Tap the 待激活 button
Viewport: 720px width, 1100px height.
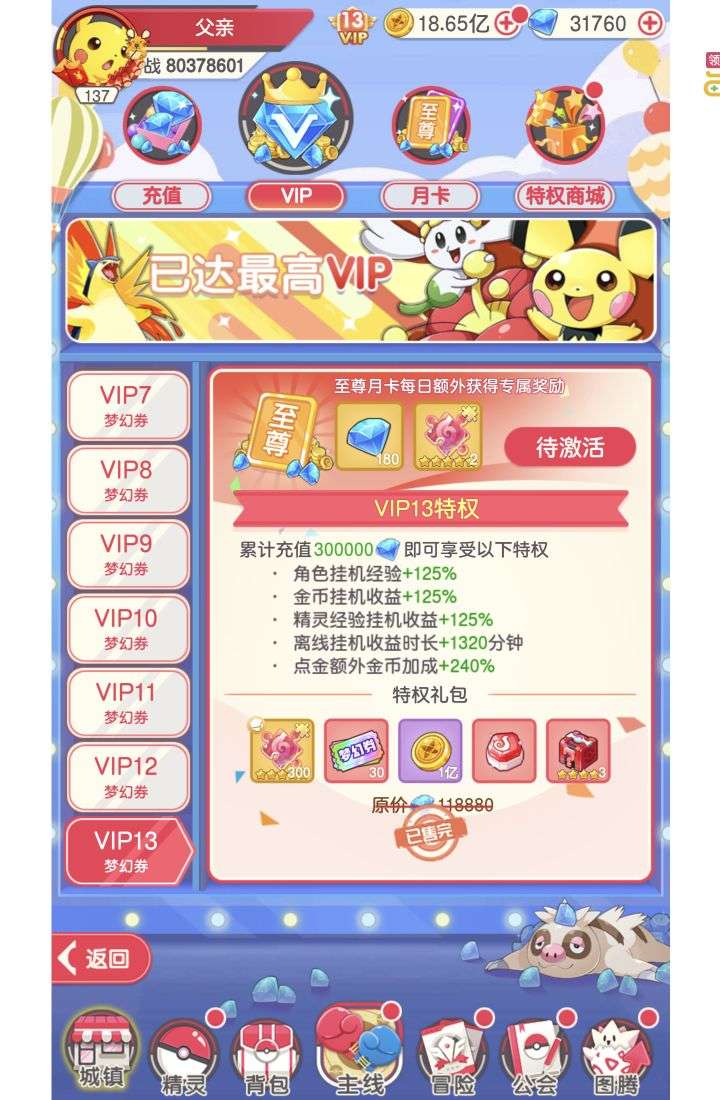click(570, 447)
